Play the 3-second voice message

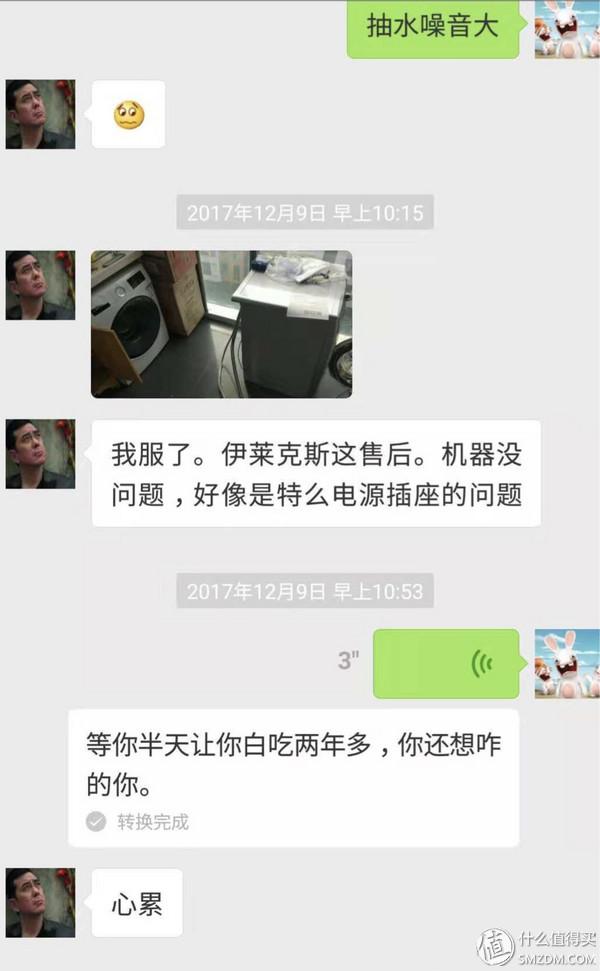pos(446,664)
